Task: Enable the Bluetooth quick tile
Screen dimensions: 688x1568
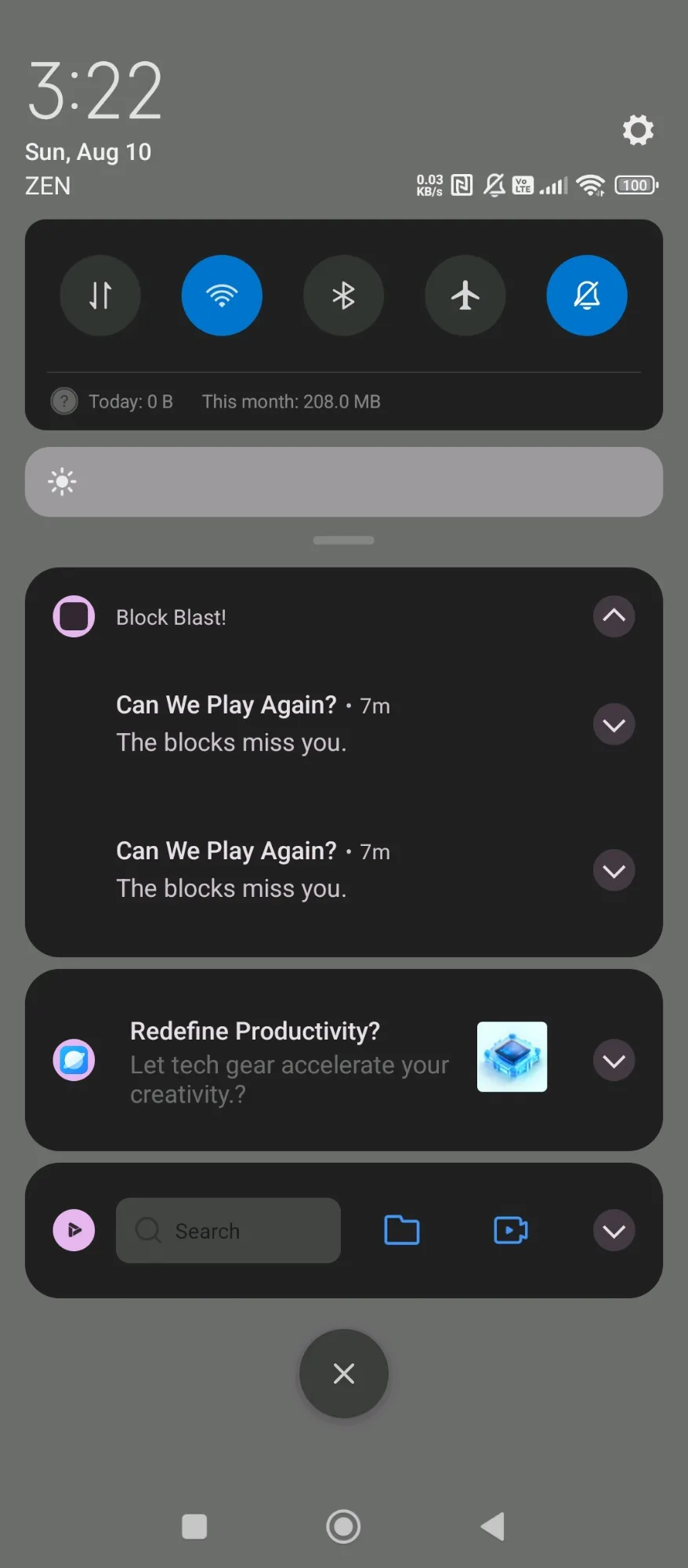Action: pyautogui.click(x=343, y=296)
